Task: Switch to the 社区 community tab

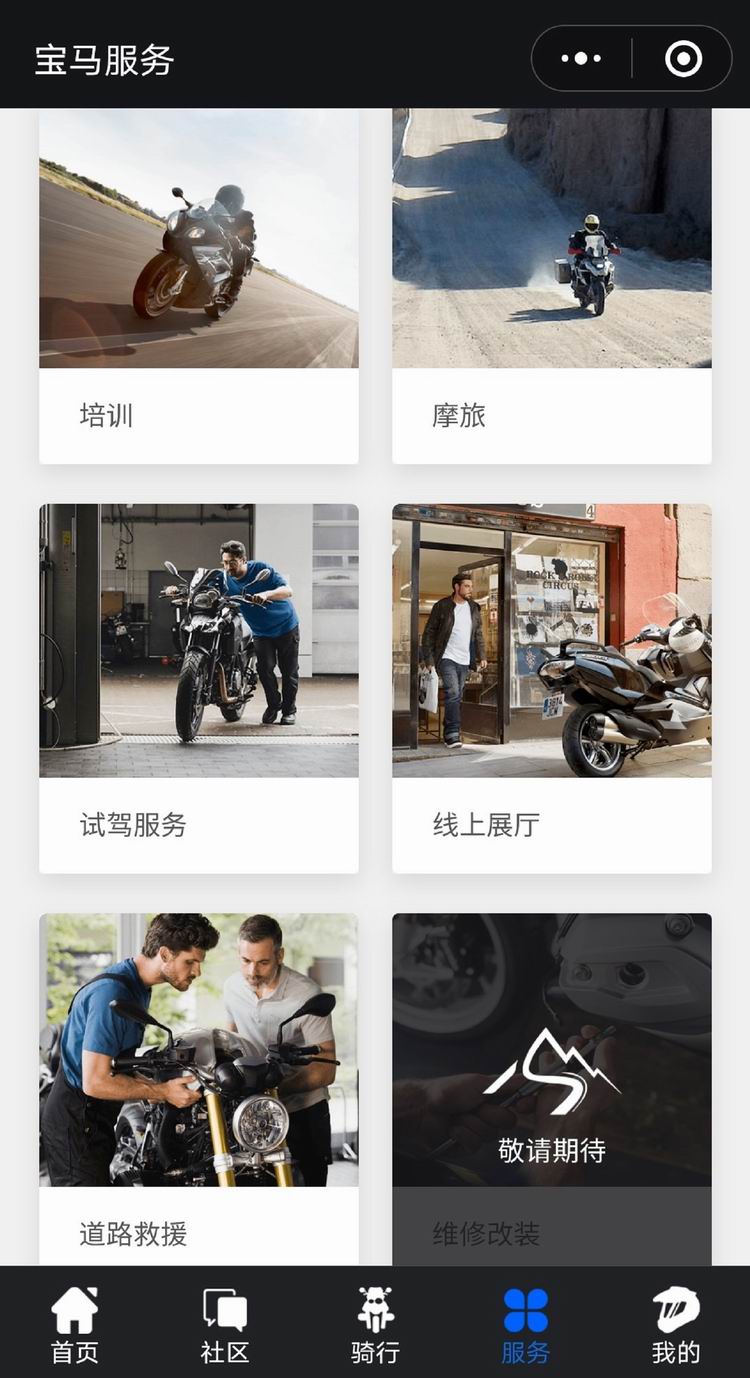Action: pos(225,1325)
